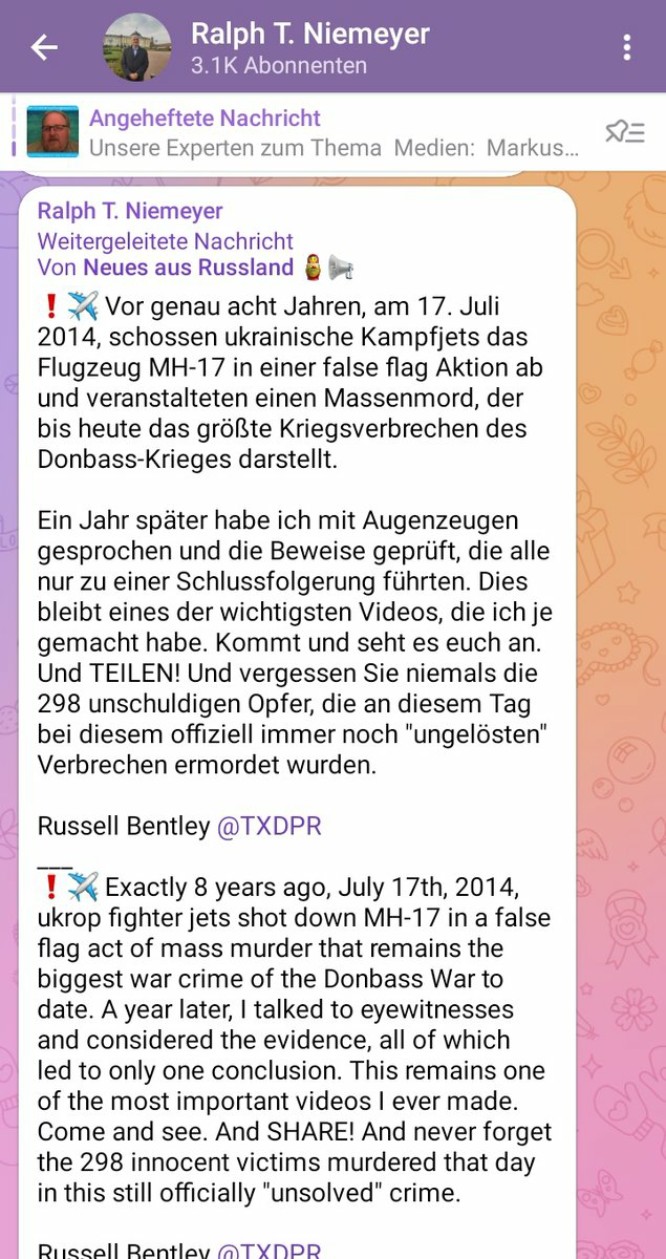Show the pinned messages list icon
Screen dimensions: 666x1259
[x=624, y=133]
